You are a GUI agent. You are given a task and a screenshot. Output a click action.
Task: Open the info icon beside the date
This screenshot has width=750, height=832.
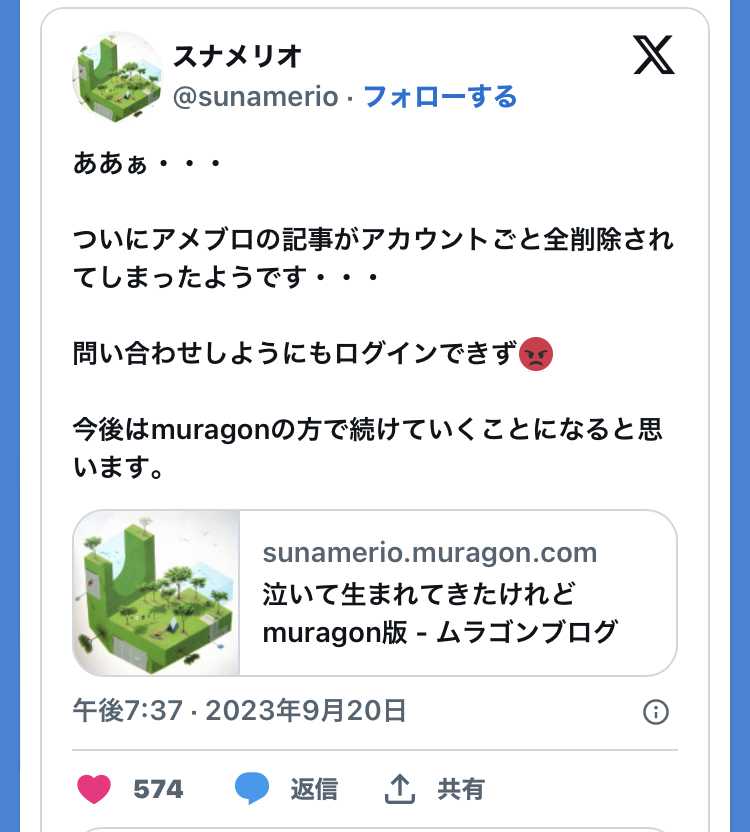655,712
